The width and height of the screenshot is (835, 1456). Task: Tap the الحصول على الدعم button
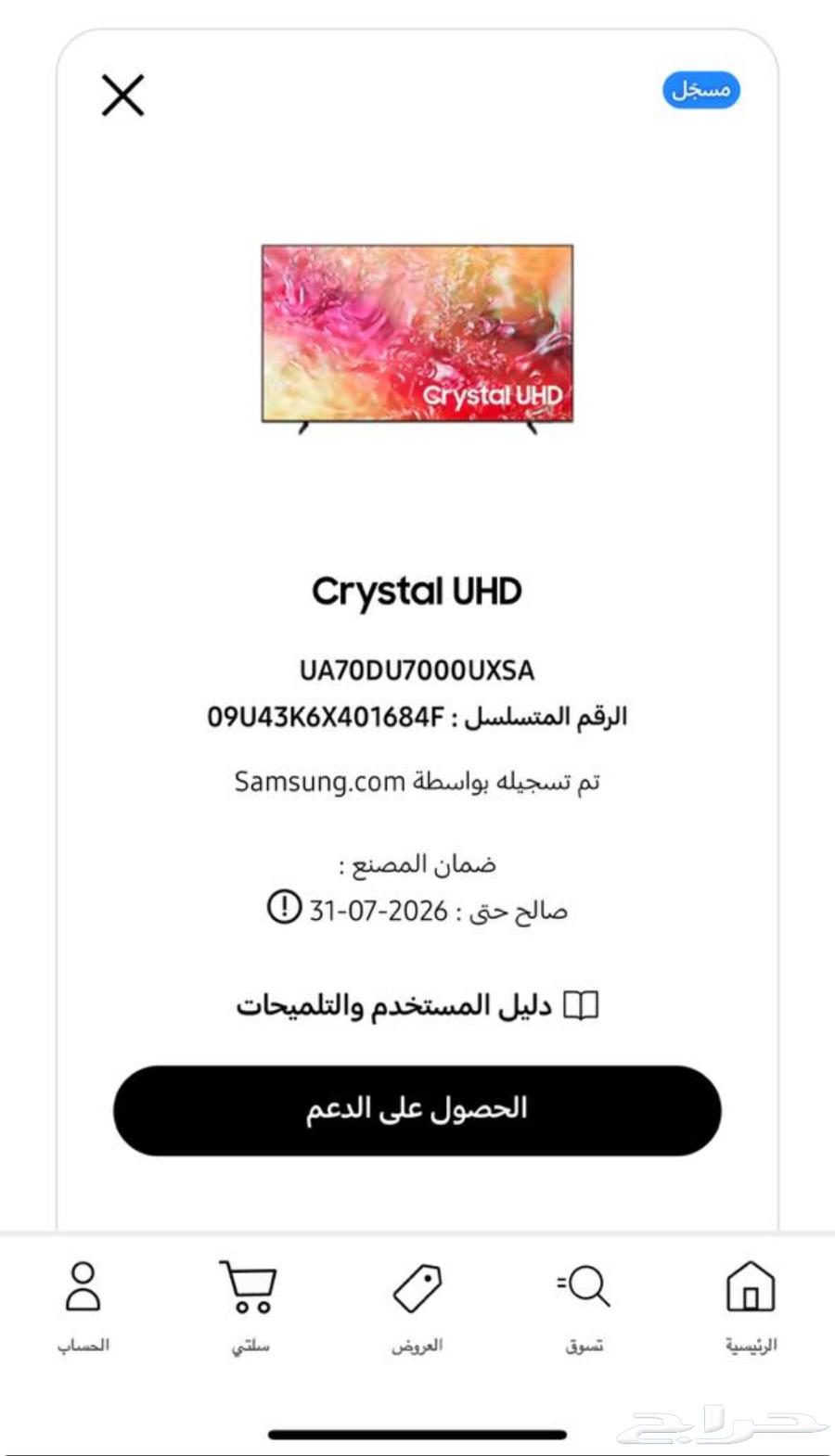click(417, 1110)
